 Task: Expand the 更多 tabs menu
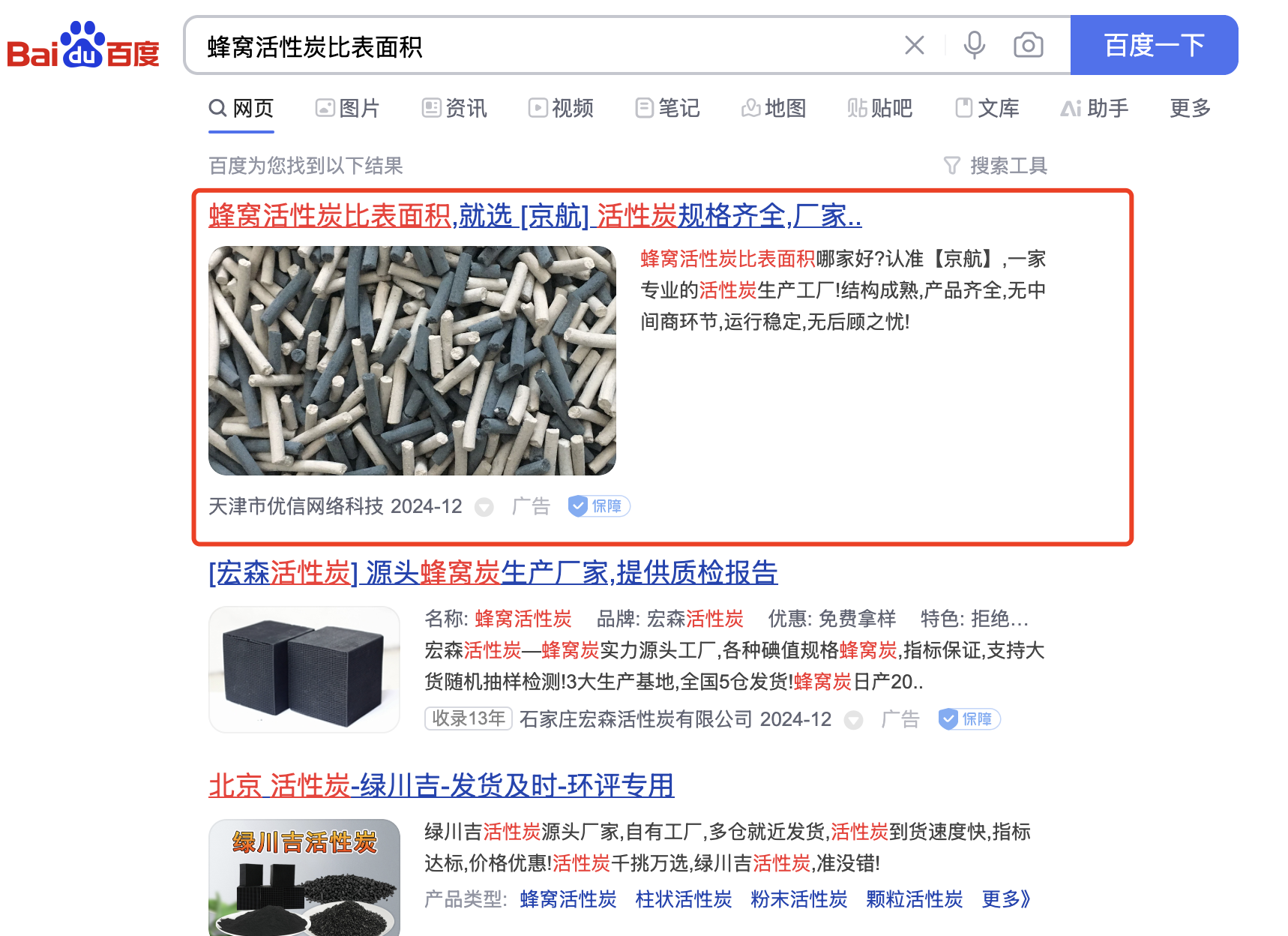point(1190,108)
